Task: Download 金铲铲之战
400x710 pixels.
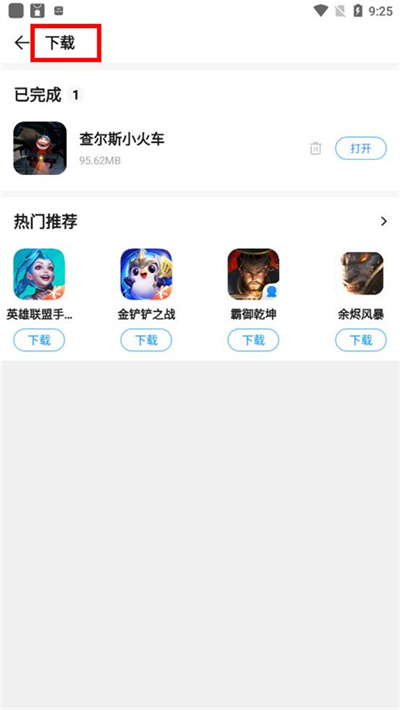Action: 146,340
